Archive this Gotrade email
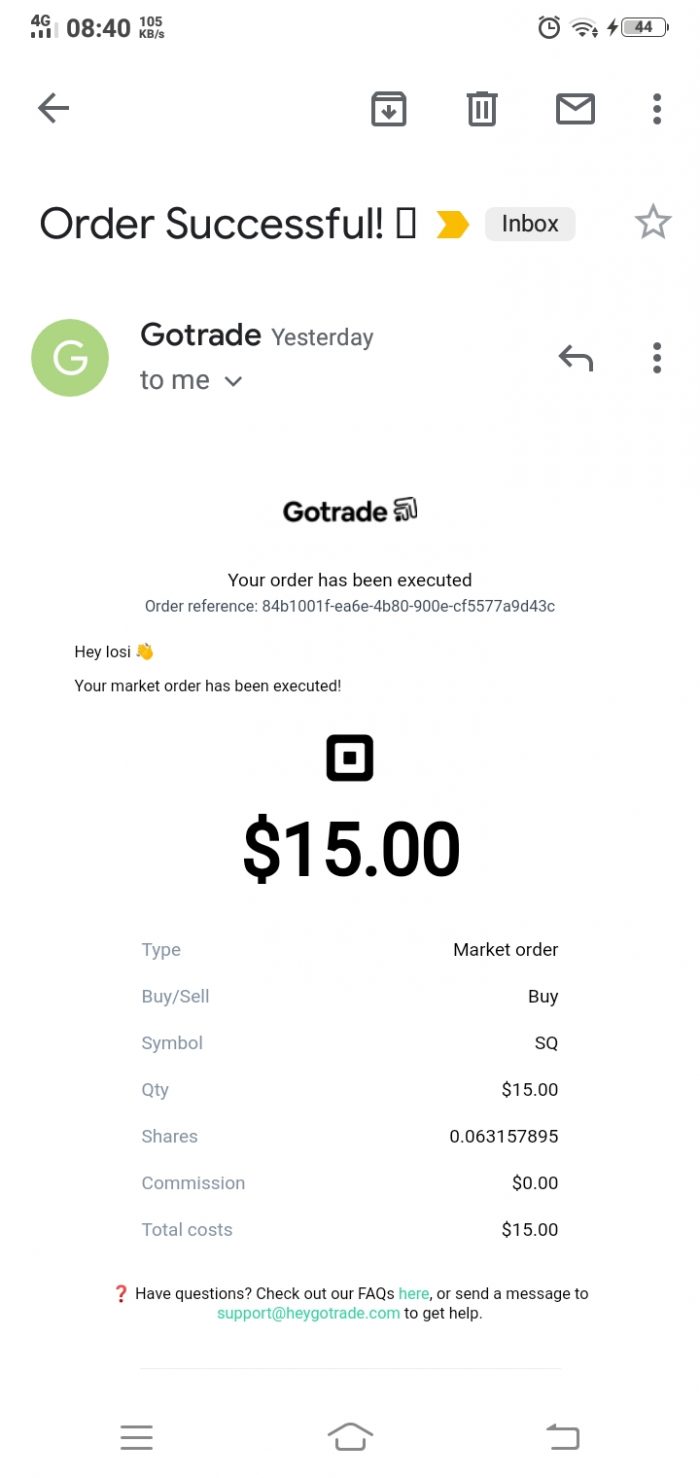Screen dimensions: 700x1478 point(389,108)
